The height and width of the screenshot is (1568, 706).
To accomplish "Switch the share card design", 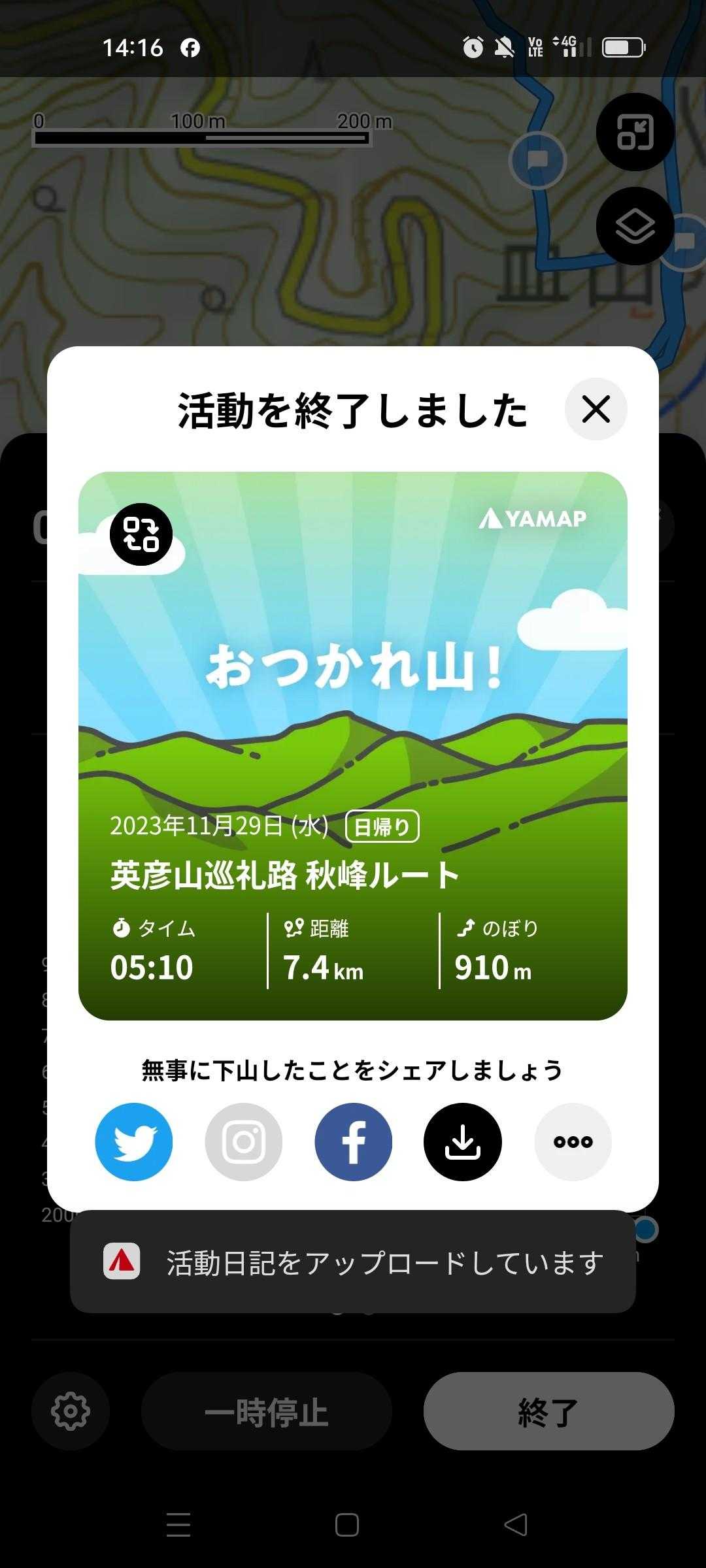I will click(x=141, y=534).
